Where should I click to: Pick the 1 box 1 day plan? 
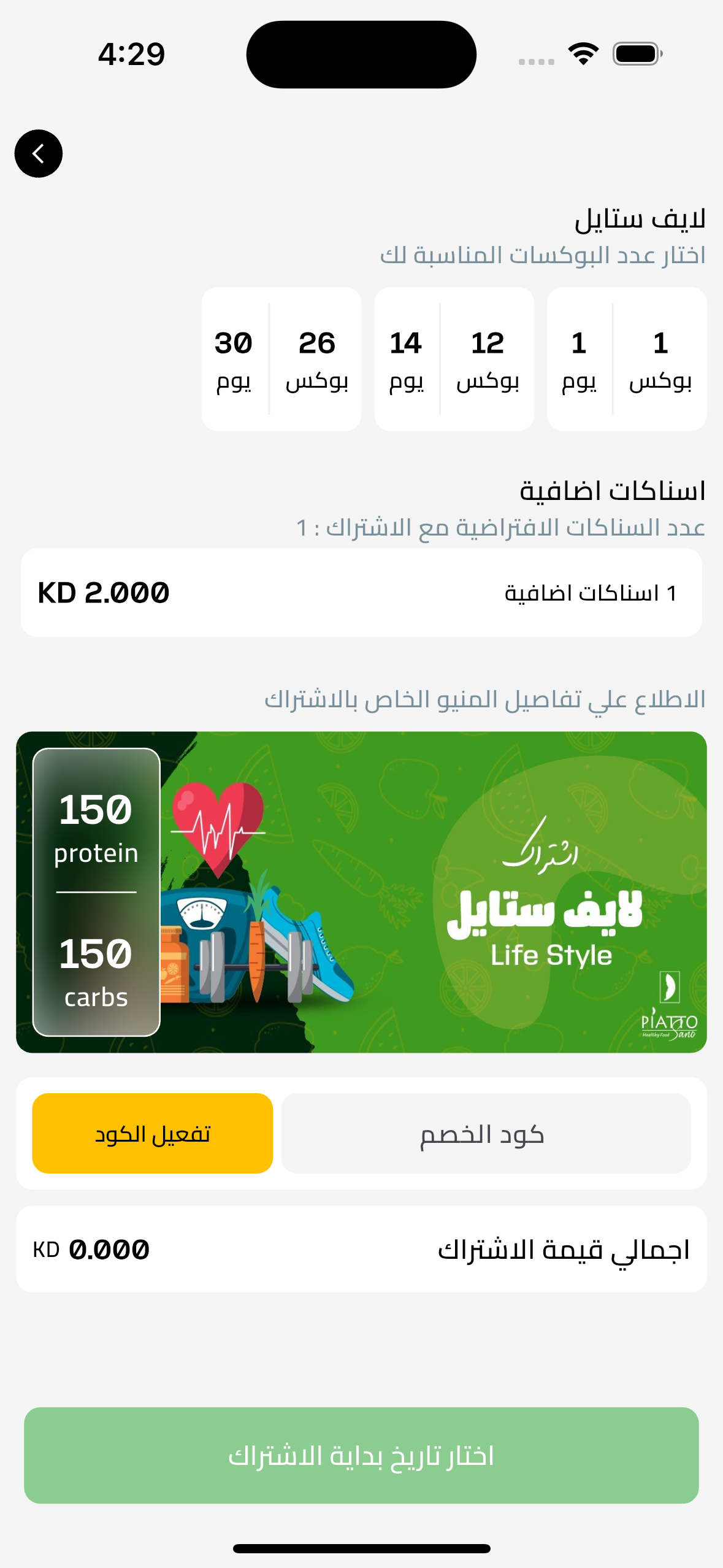(626, 359)
